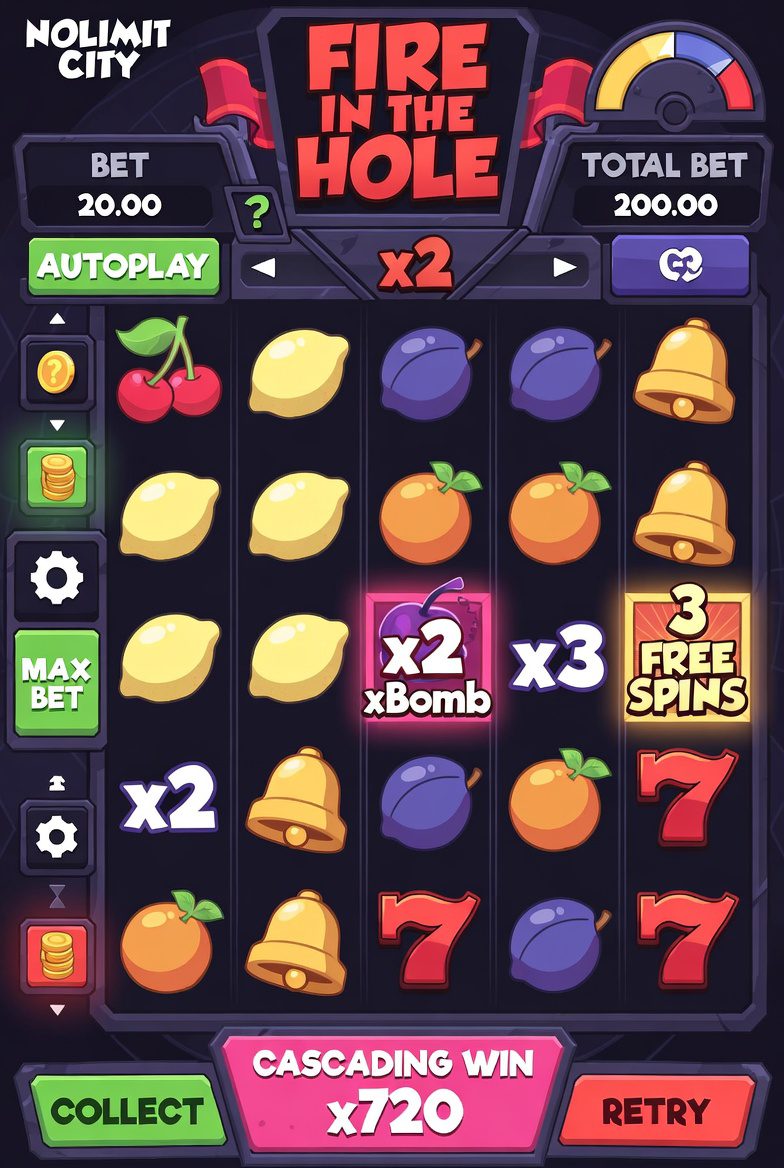Start autoplay mode
Screen dimensions: 784x1168
(124, 266)
